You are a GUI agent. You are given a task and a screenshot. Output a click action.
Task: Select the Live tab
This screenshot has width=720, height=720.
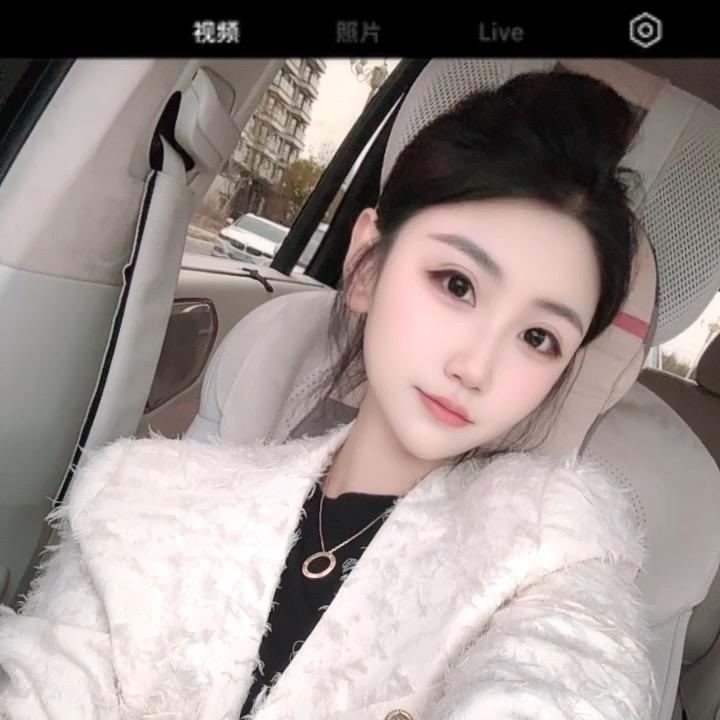[x=500, y=32]
